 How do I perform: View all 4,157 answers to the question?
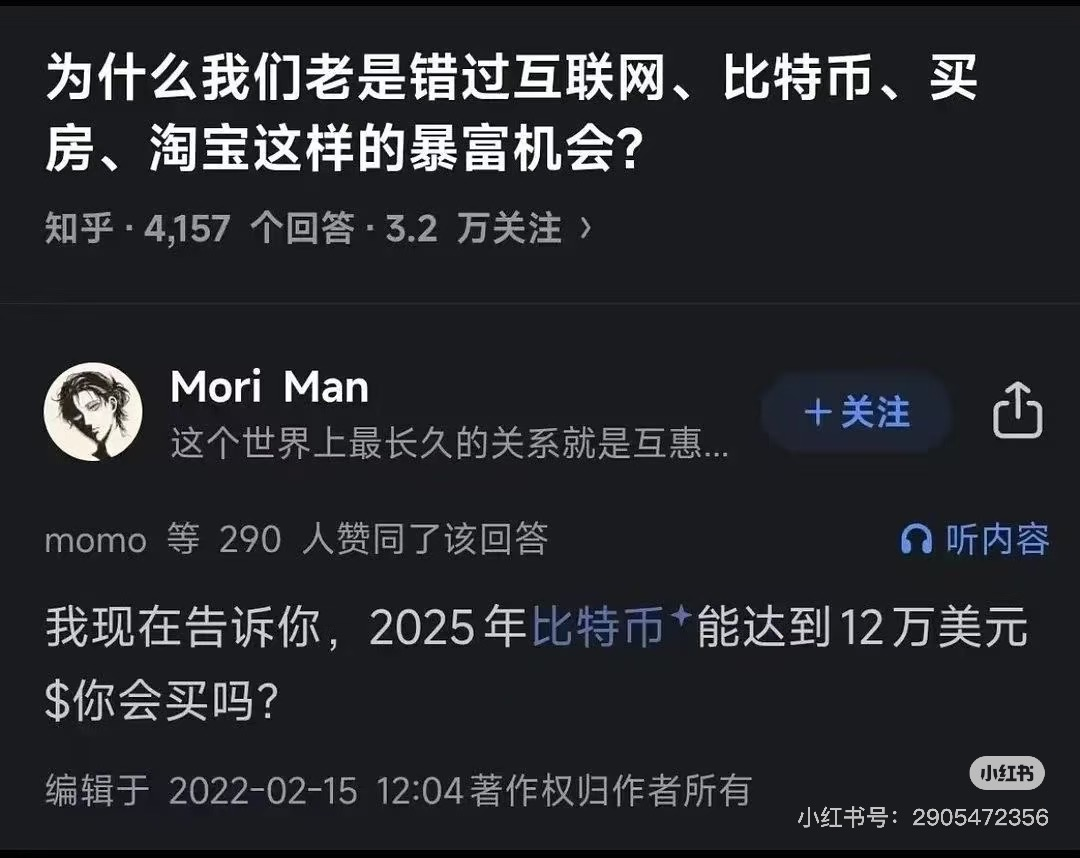click(x=302, y=229)
